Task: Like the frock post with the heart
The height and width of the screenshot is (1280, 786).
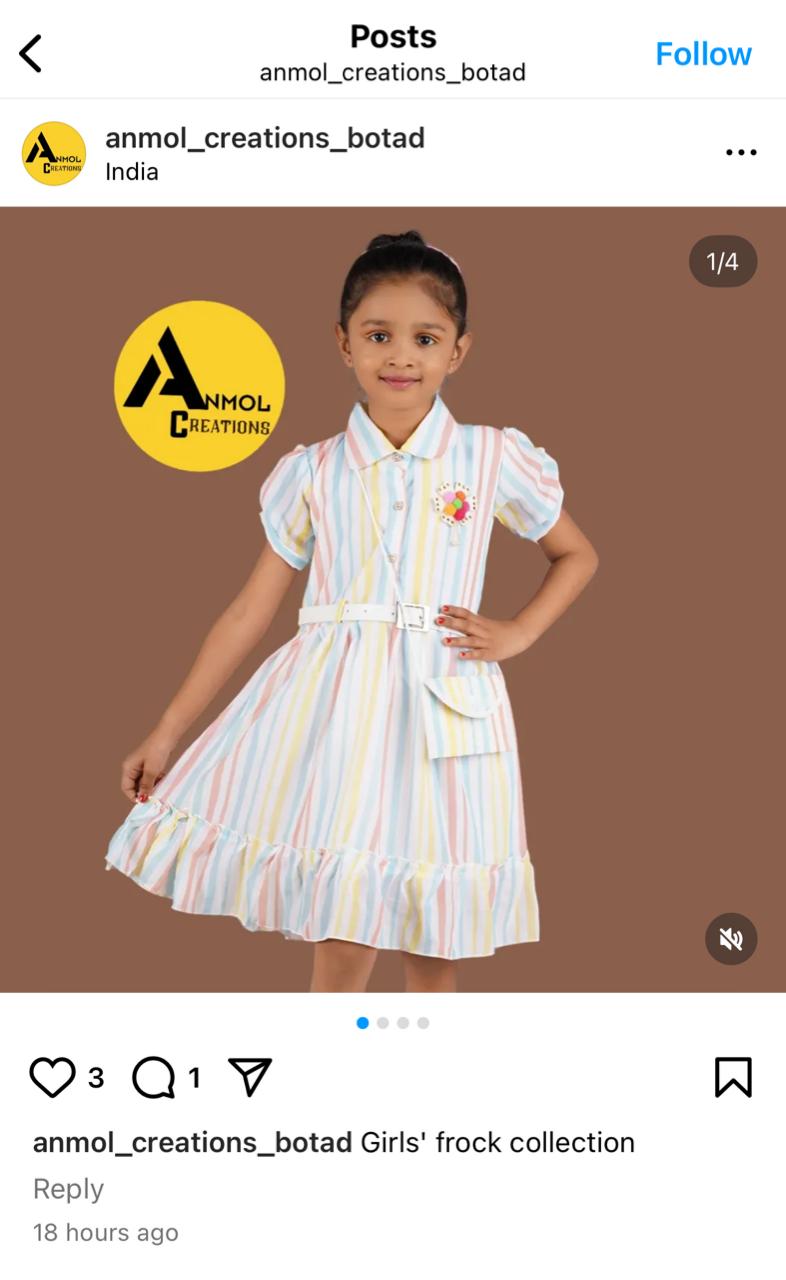Action: (x=52, y=1078)
